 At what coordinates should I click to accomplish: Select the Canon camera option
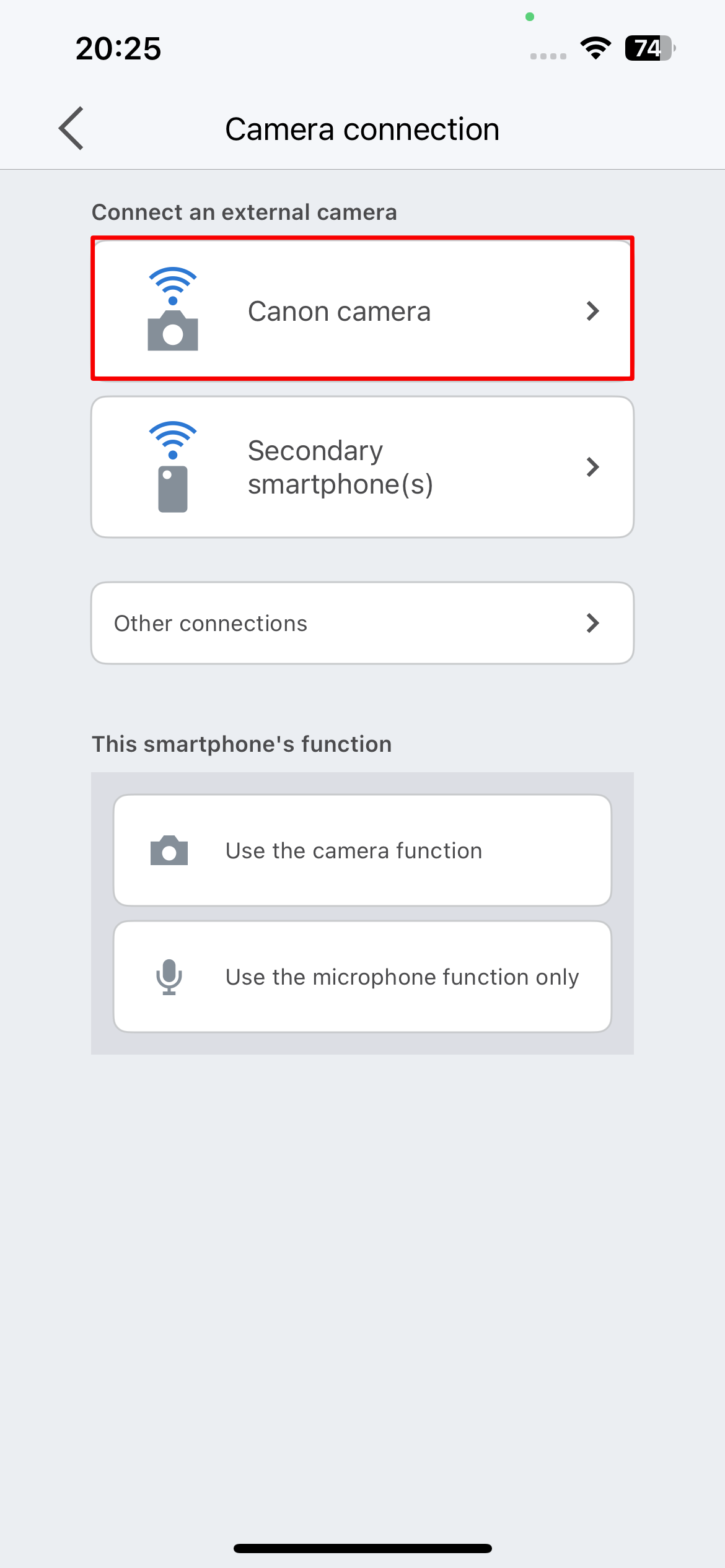(362, 310)
